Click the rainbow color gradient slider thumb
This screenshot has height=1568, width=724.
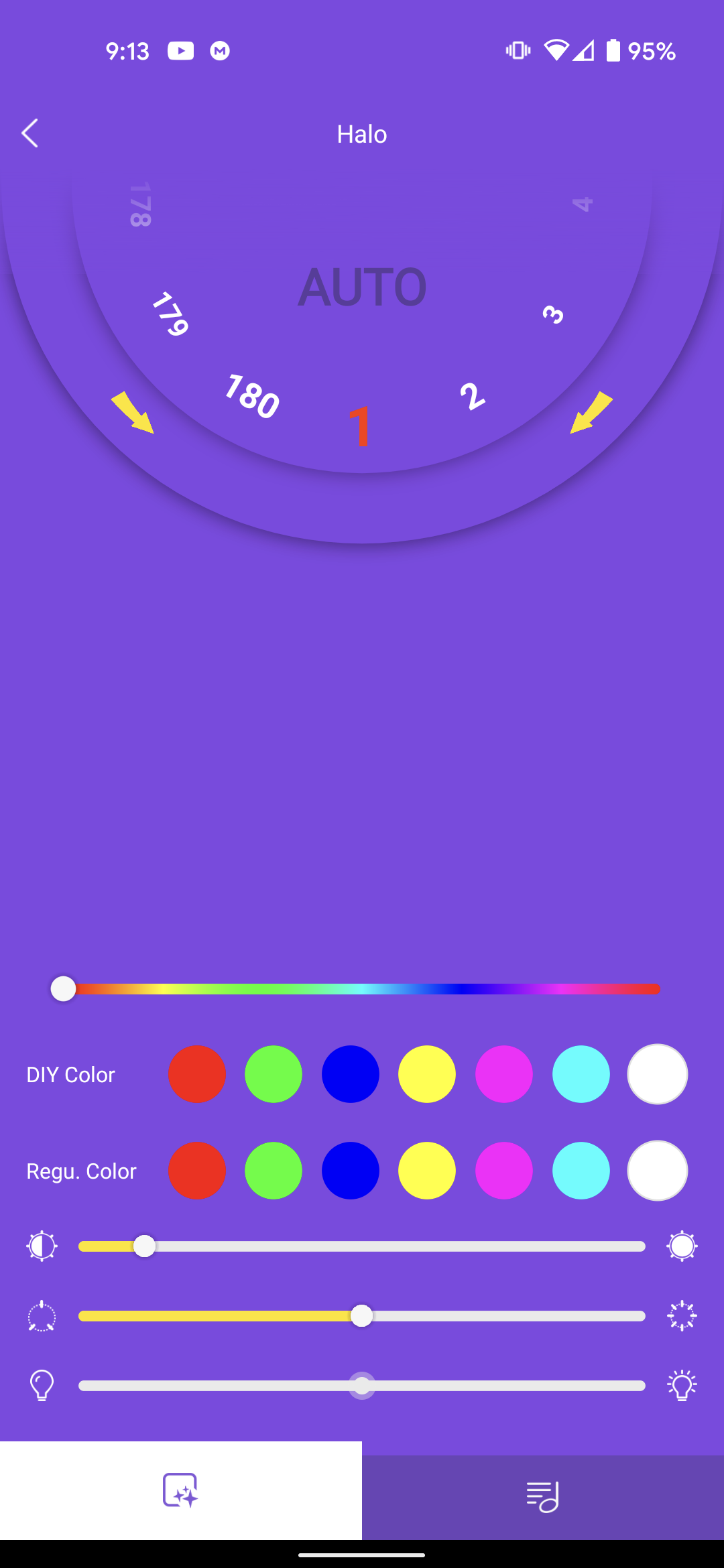click(x=64, y=988)
